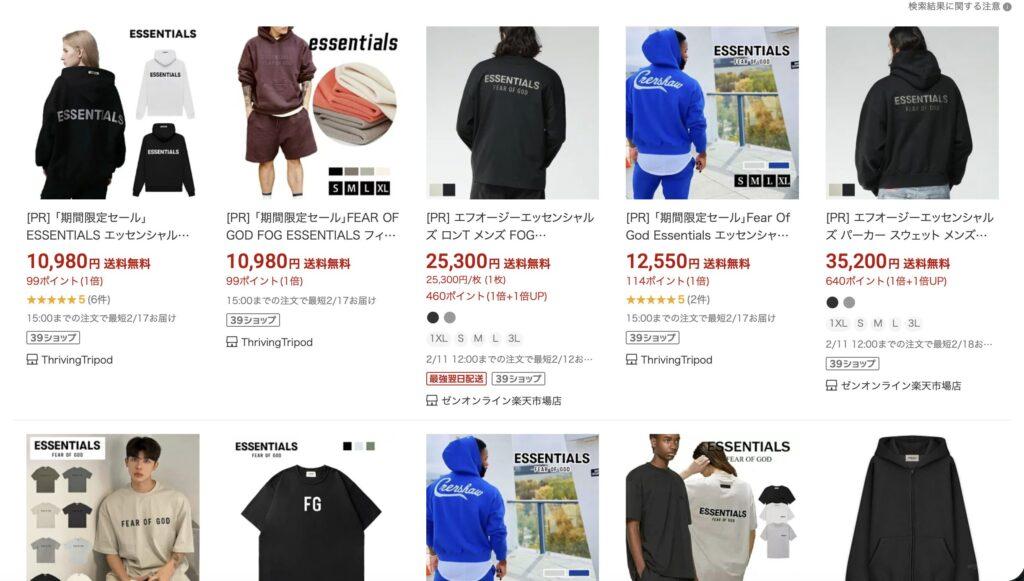Screen dimensions: 1024x581
Task: Open the 12,550円 Fear Of God Essentials title
Action: (x=708, y=226)
